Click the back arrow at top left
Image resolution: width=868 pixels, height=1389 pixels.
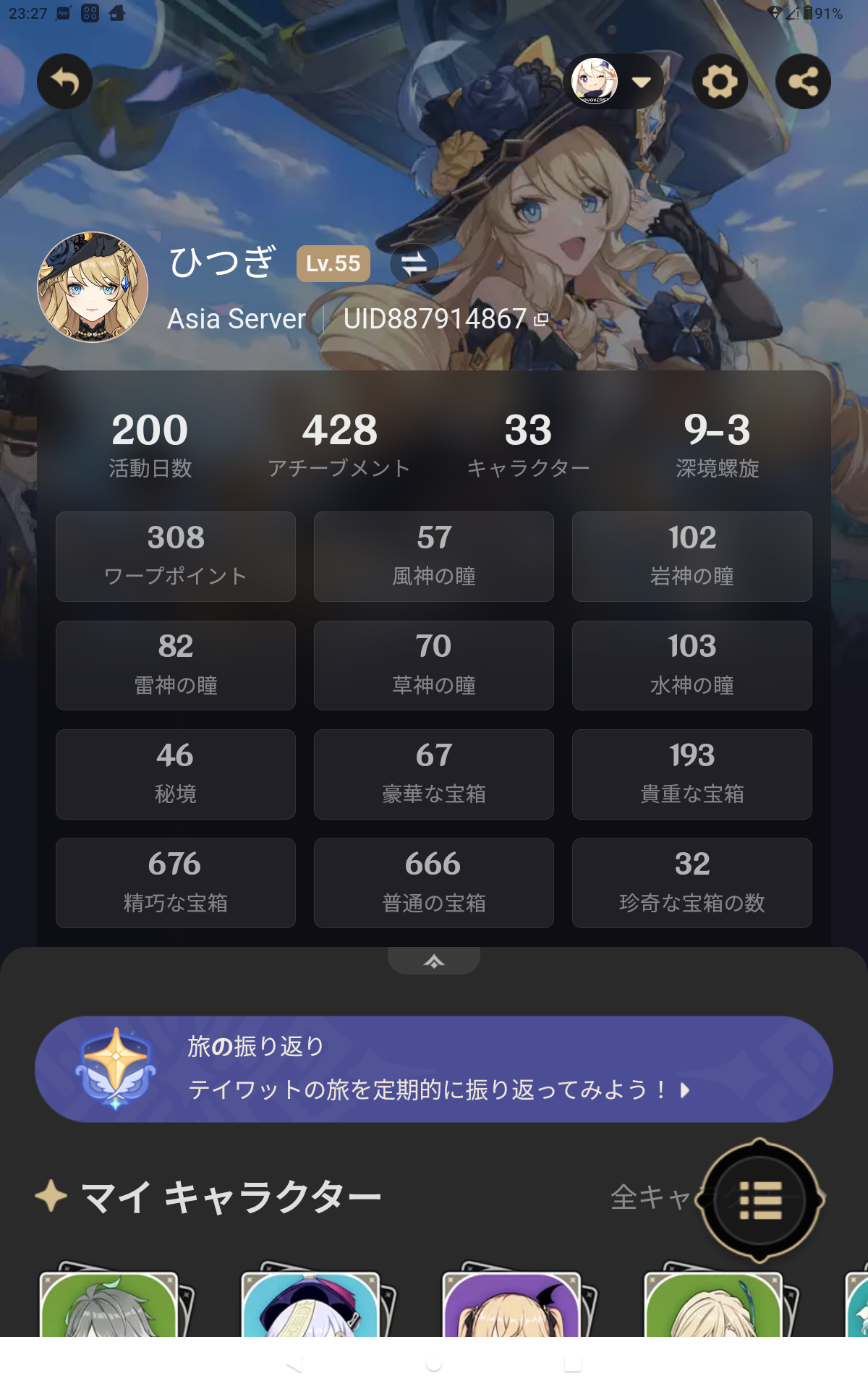point(64,82)
